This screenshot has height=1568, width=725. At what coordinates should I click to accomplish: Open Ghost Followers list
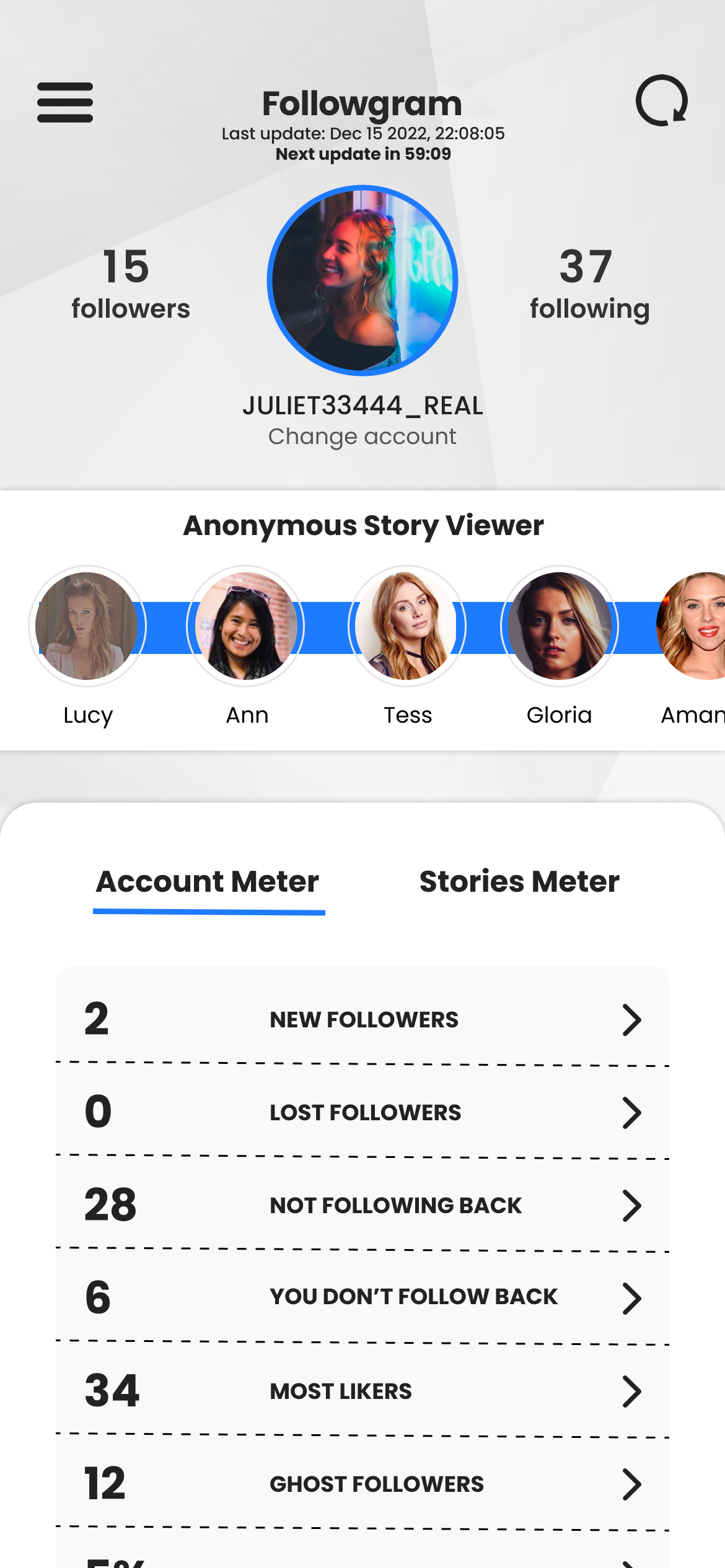[x=362, y=1484]
